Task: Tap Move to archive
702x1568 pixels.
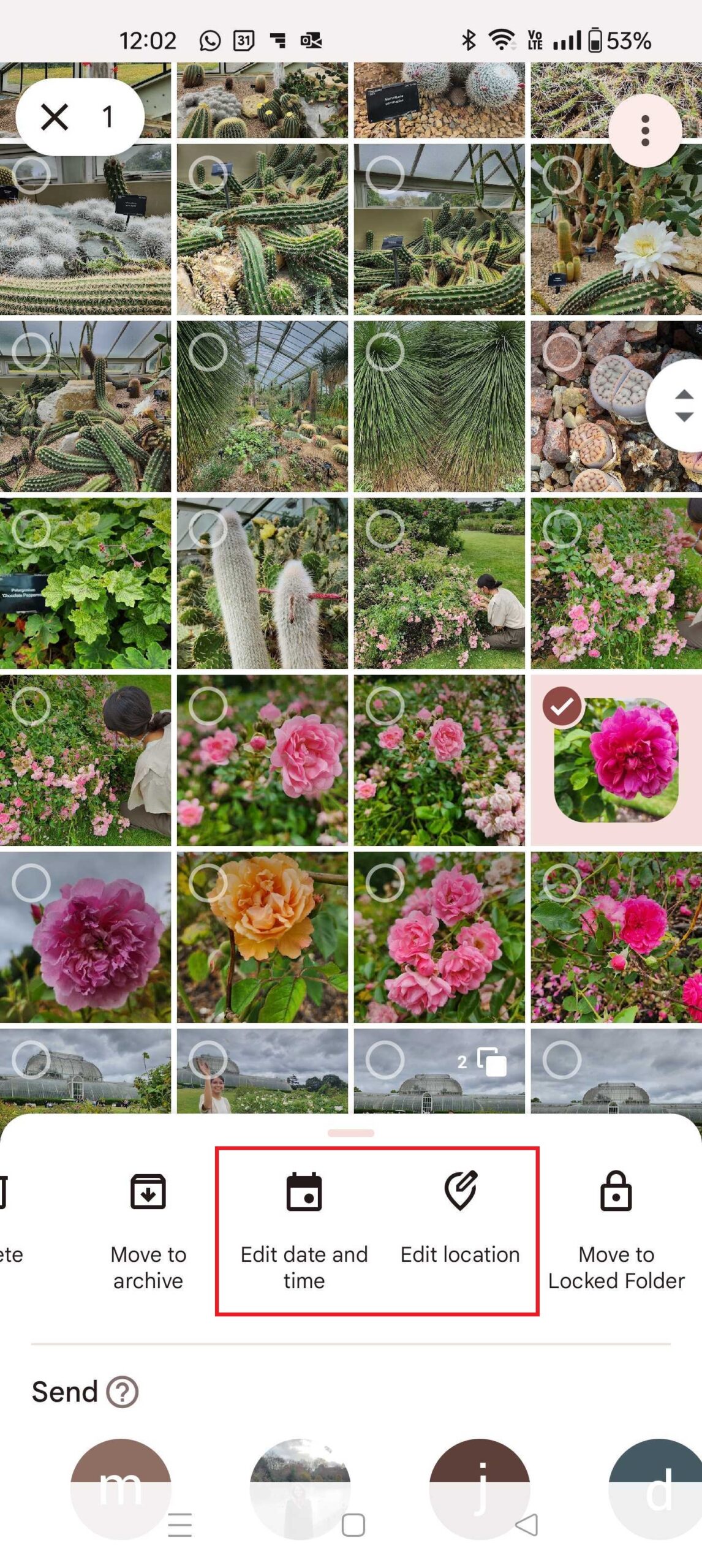Action: click(x=148, y=1231)
